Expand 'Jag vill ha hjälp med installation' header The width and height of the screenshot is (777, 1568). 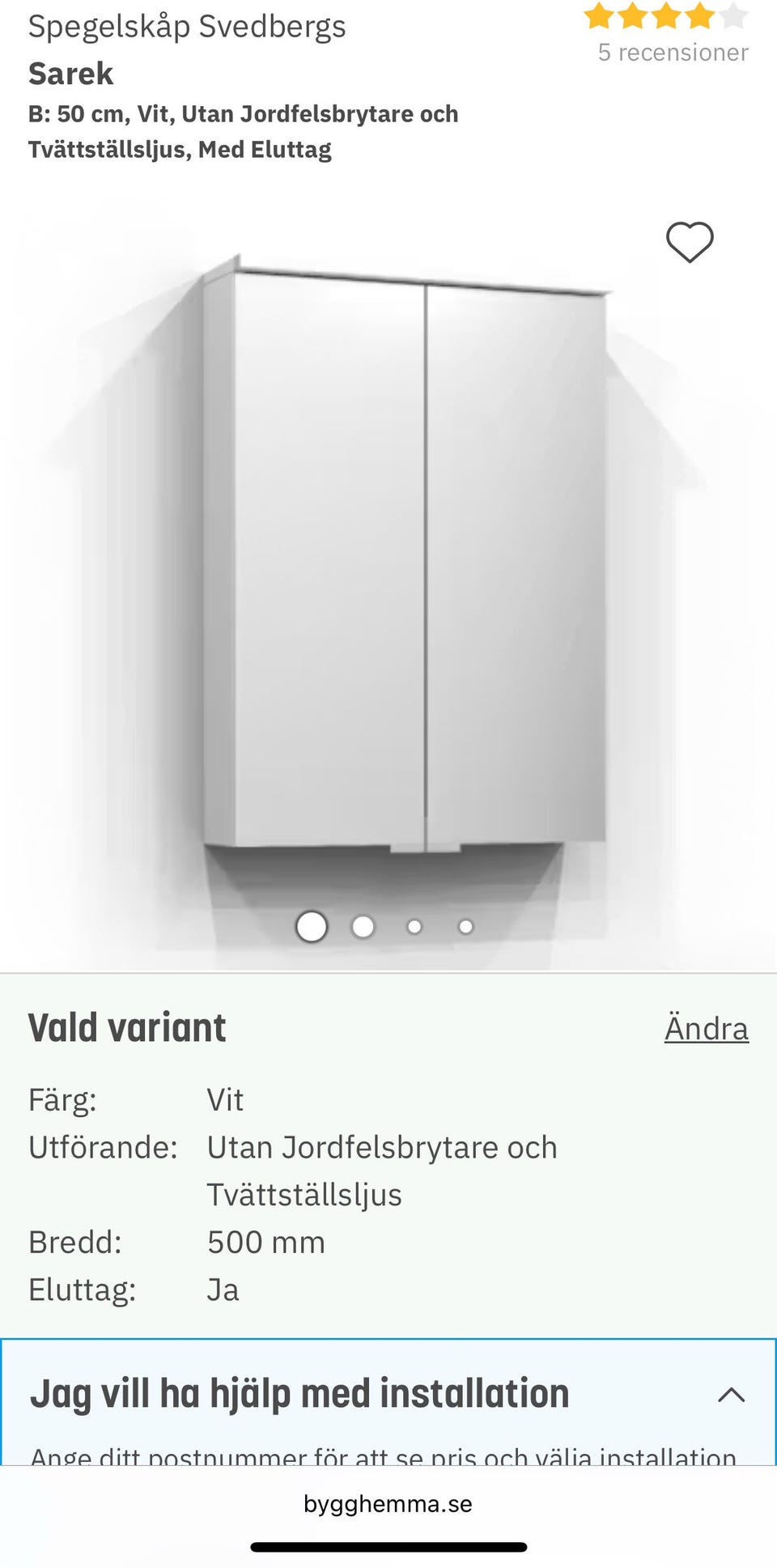pyautogui.click(x=298, y=1392)
